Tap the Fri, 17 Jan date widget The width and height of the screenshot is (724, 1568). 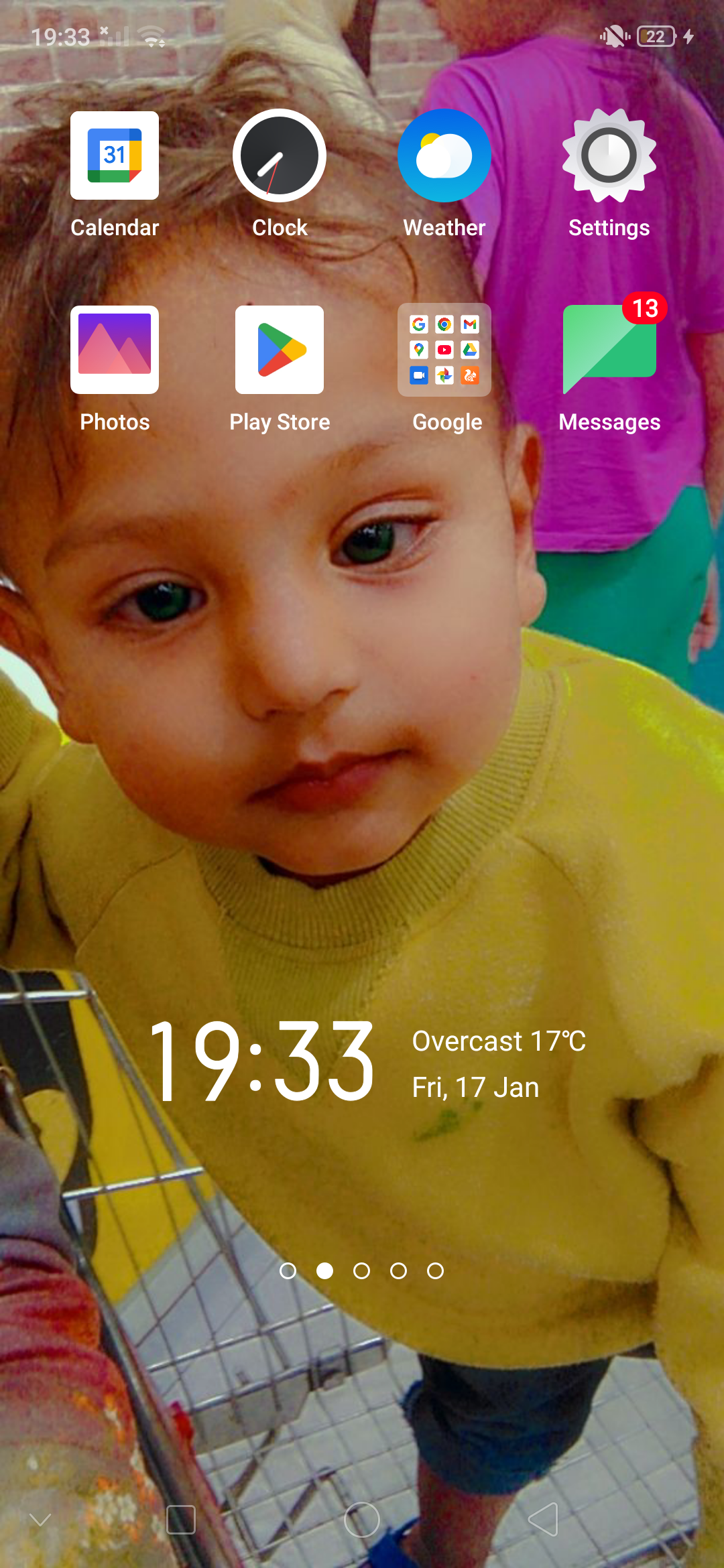tap(475, 1088)
